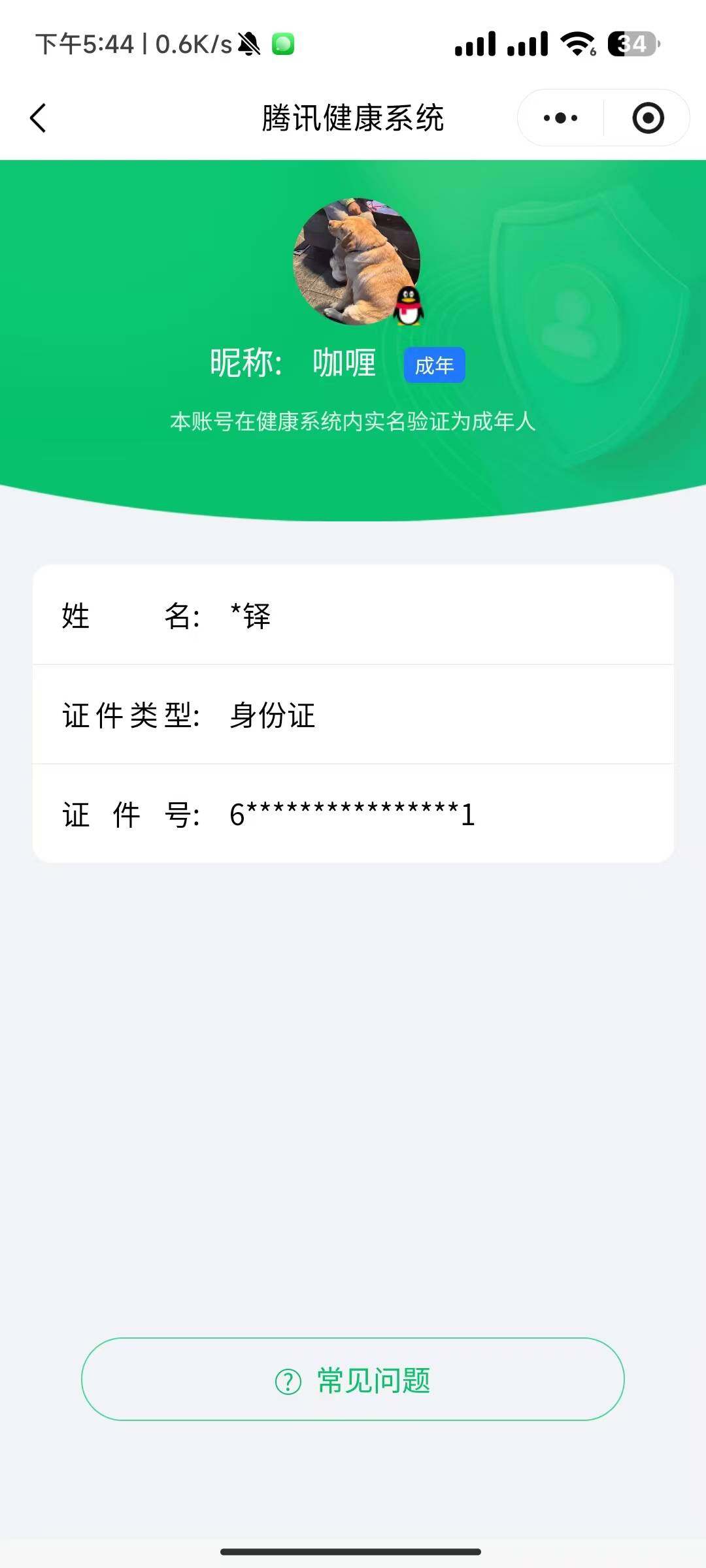
Task: Expand the 证件类型 document type row
Action: coord(353,715)
